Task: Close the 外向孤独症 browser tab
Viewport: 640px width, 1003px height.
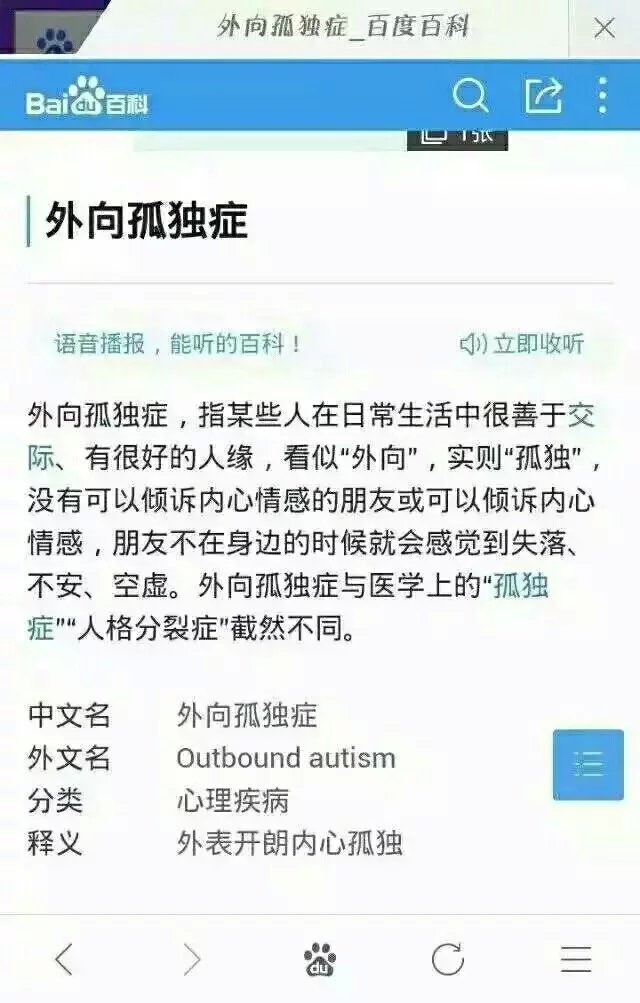Action: 604,28
